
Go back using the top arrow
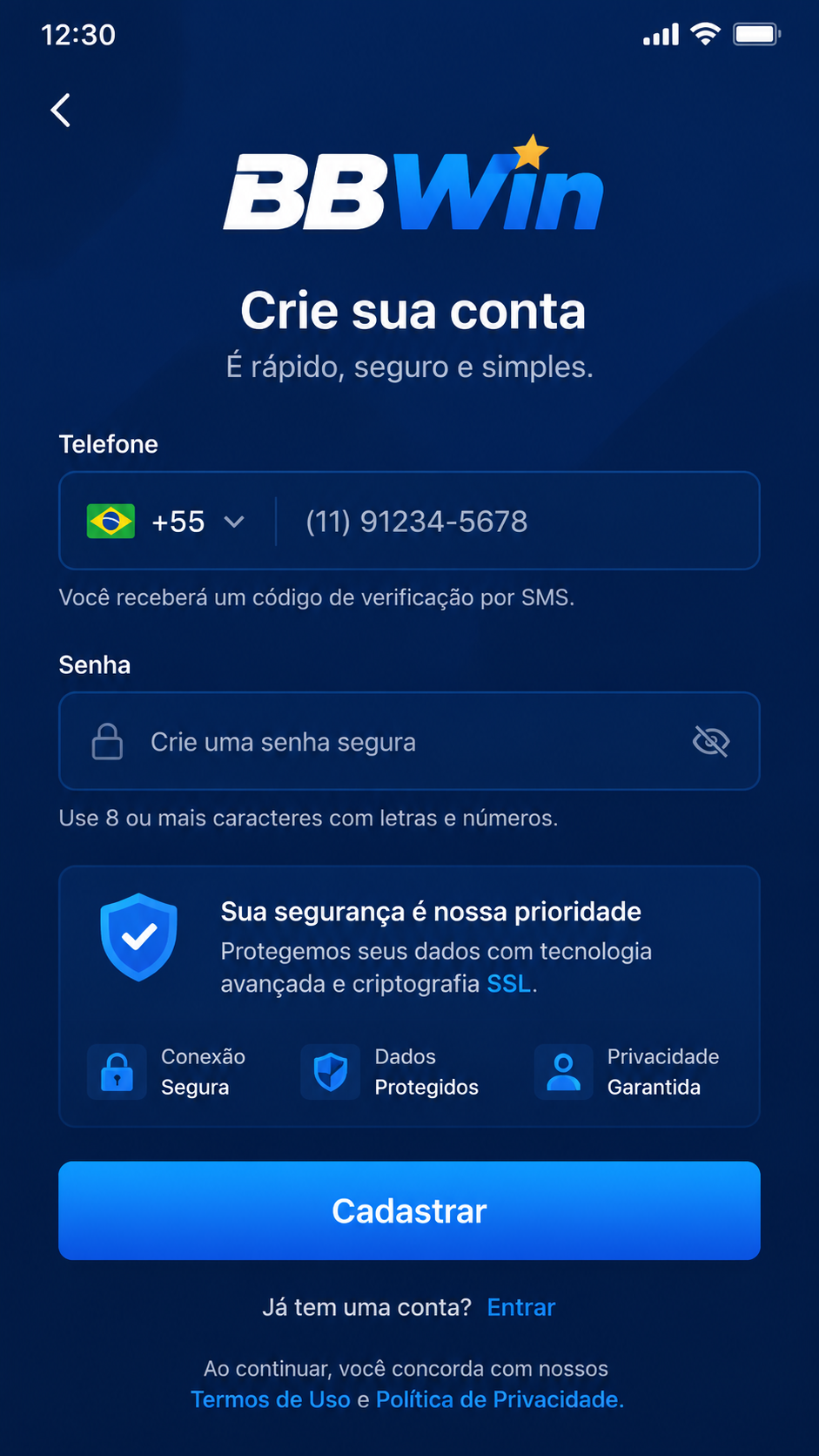click(x=60, y=111)
